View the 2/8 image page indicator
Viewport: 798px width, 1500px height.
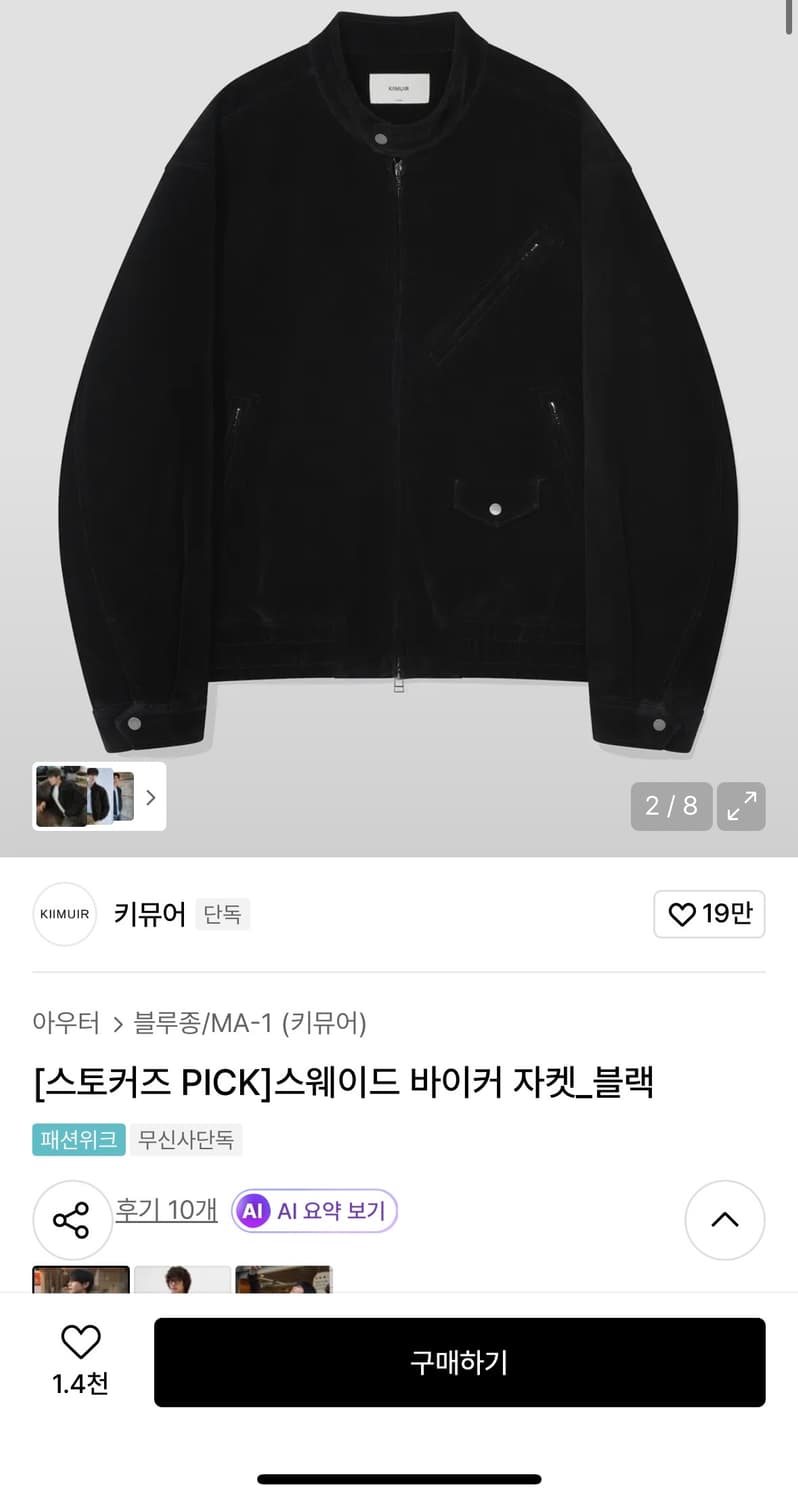[671, 806]
